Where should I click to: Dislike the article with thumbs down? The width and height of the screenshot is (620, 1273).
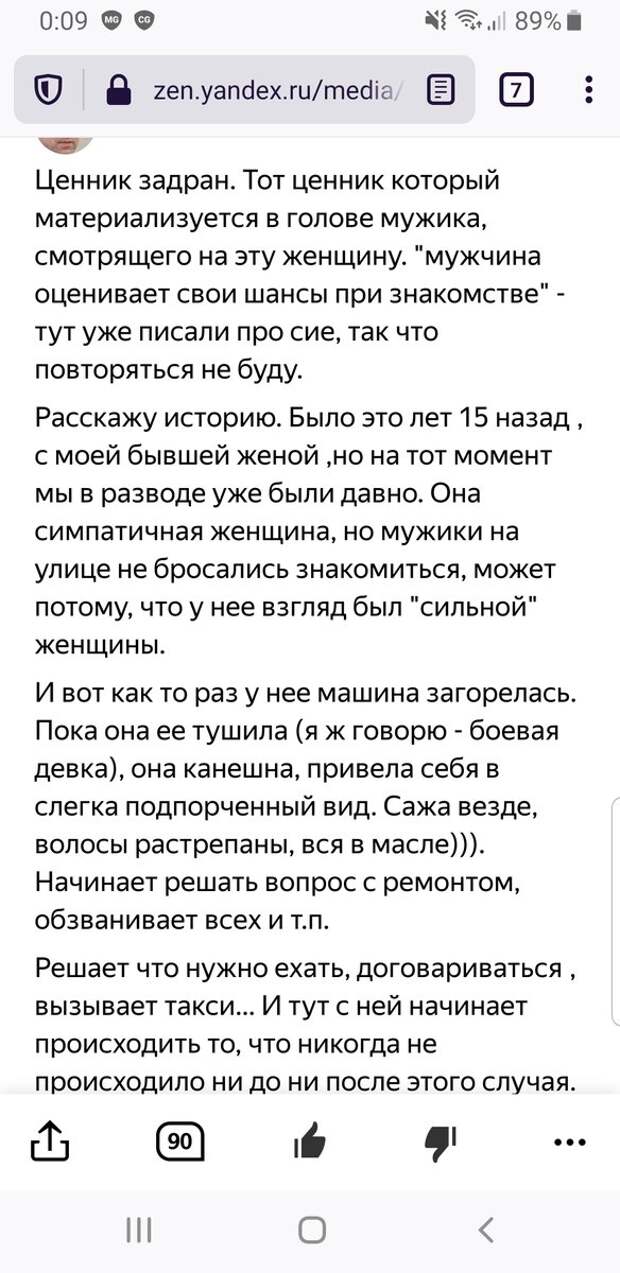(x=440, y=1139)
